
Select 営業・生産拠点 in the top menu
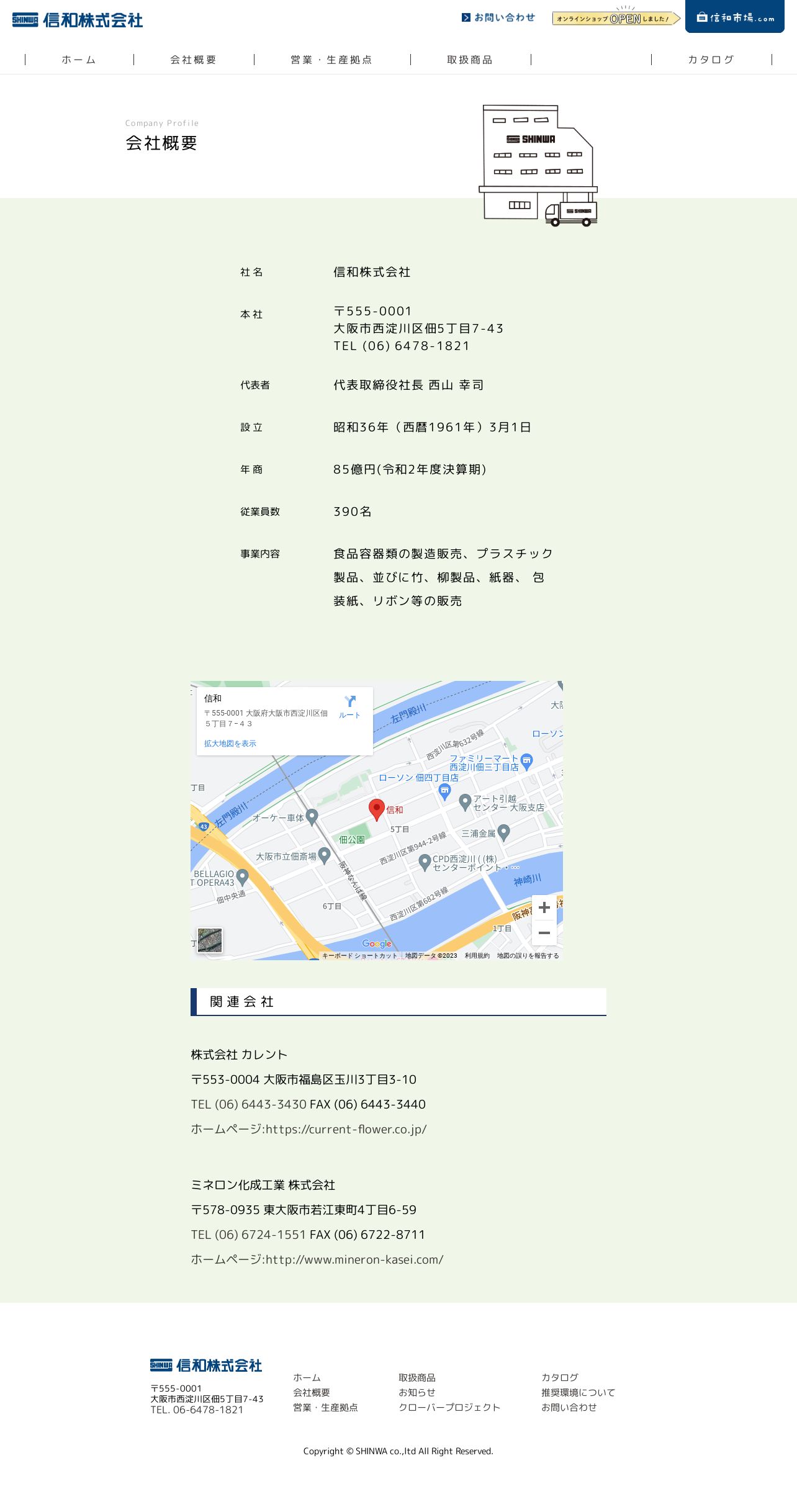332,60
